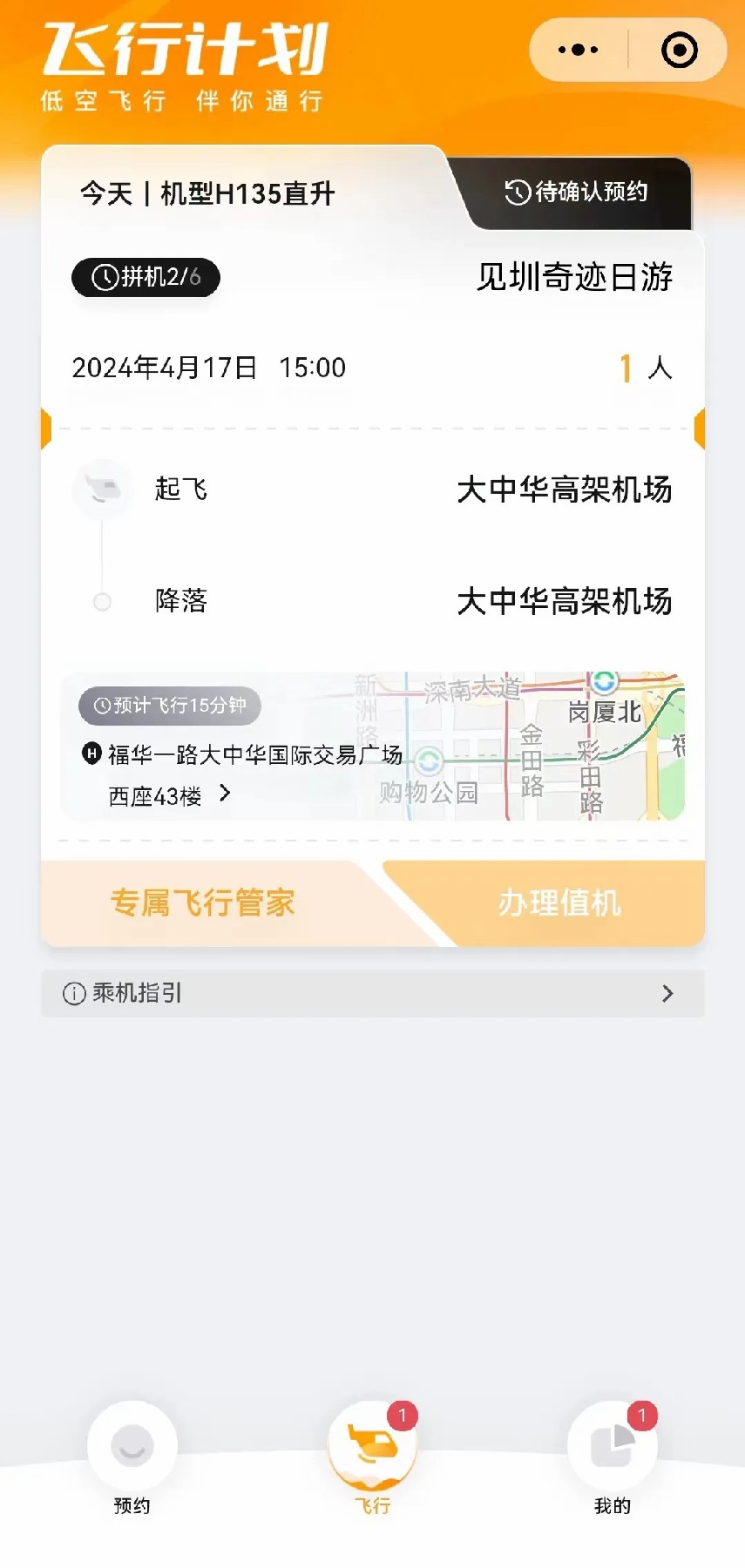Open the mini program more-options menu
745x1568 pixels.
pos(578,50)
